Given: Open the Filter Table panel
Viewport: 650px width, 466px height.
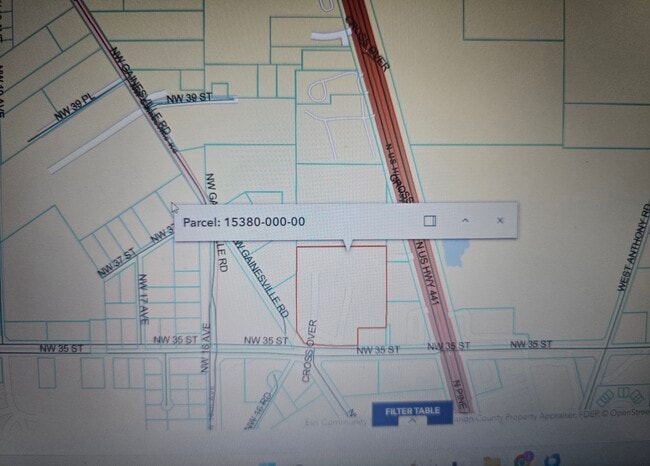Looking at the screenshot, I should coord(413,411).
